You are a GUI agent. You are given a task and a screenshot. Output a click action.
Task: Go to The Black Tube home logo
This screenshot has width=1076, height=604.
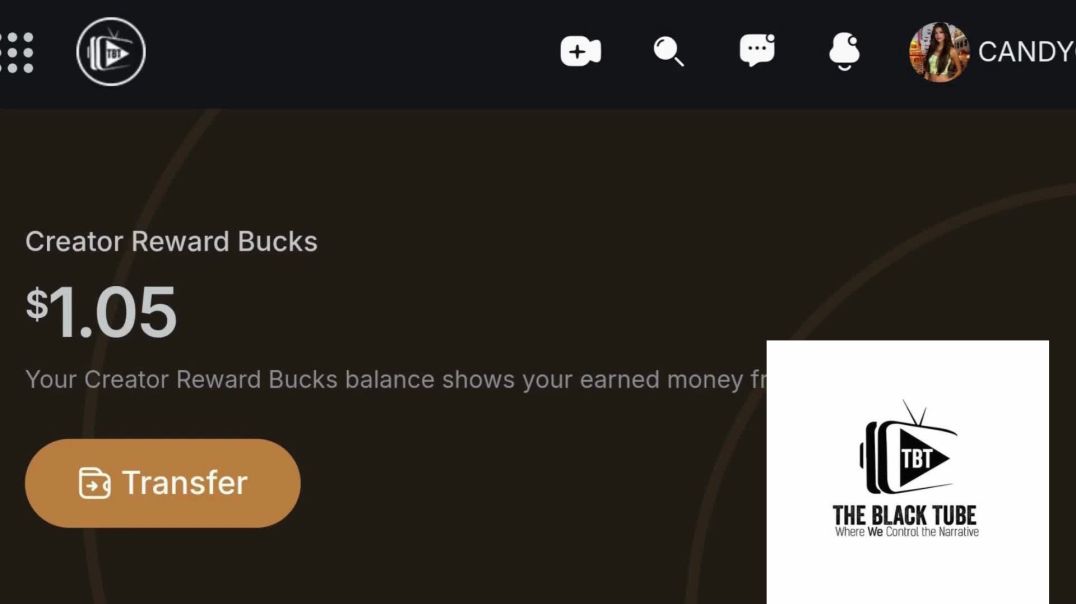click(x=111, y=52)
